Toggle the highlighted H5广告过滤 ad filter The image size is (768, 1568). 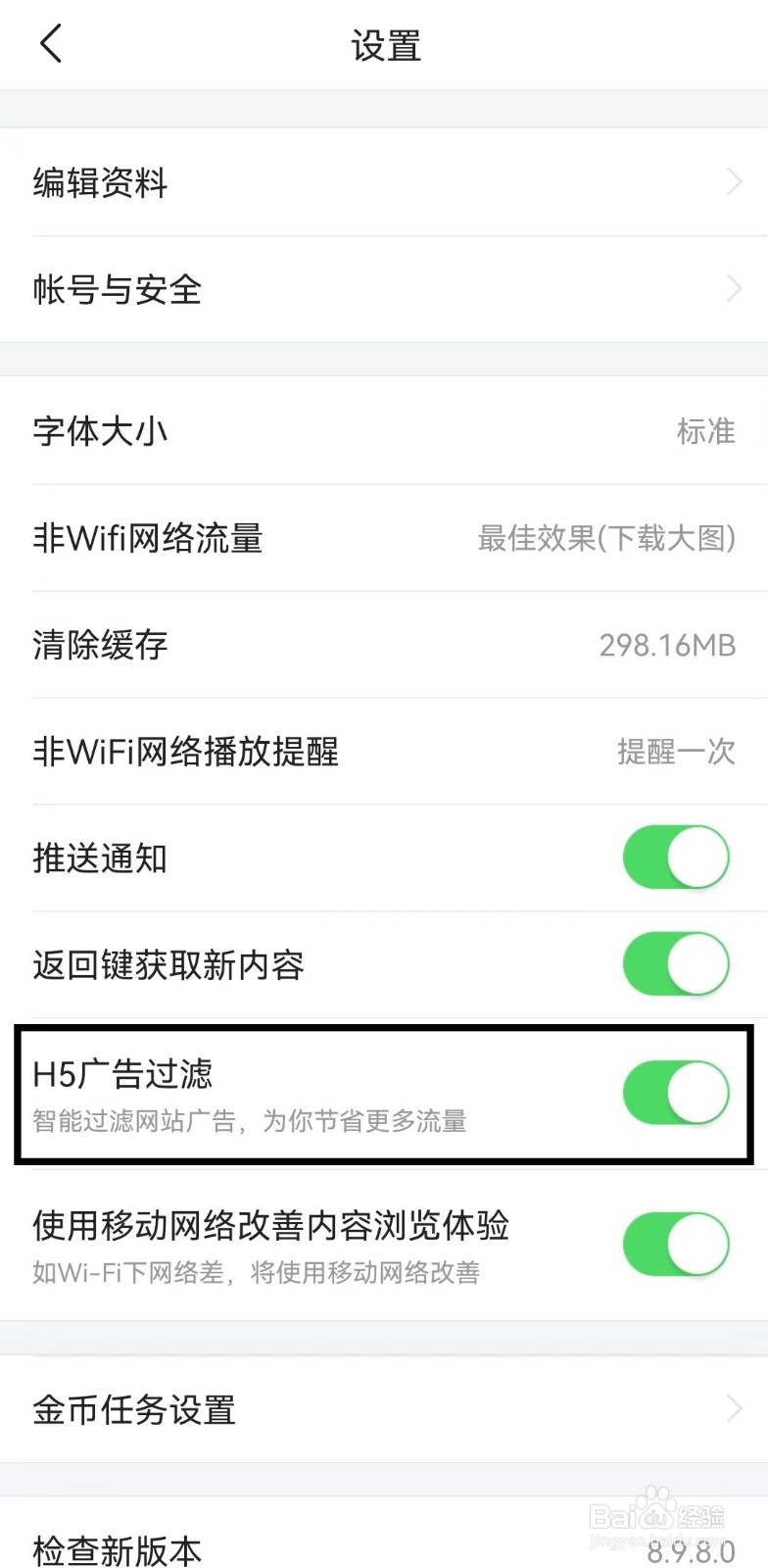pyautogui.click(x=676, y=1093)
